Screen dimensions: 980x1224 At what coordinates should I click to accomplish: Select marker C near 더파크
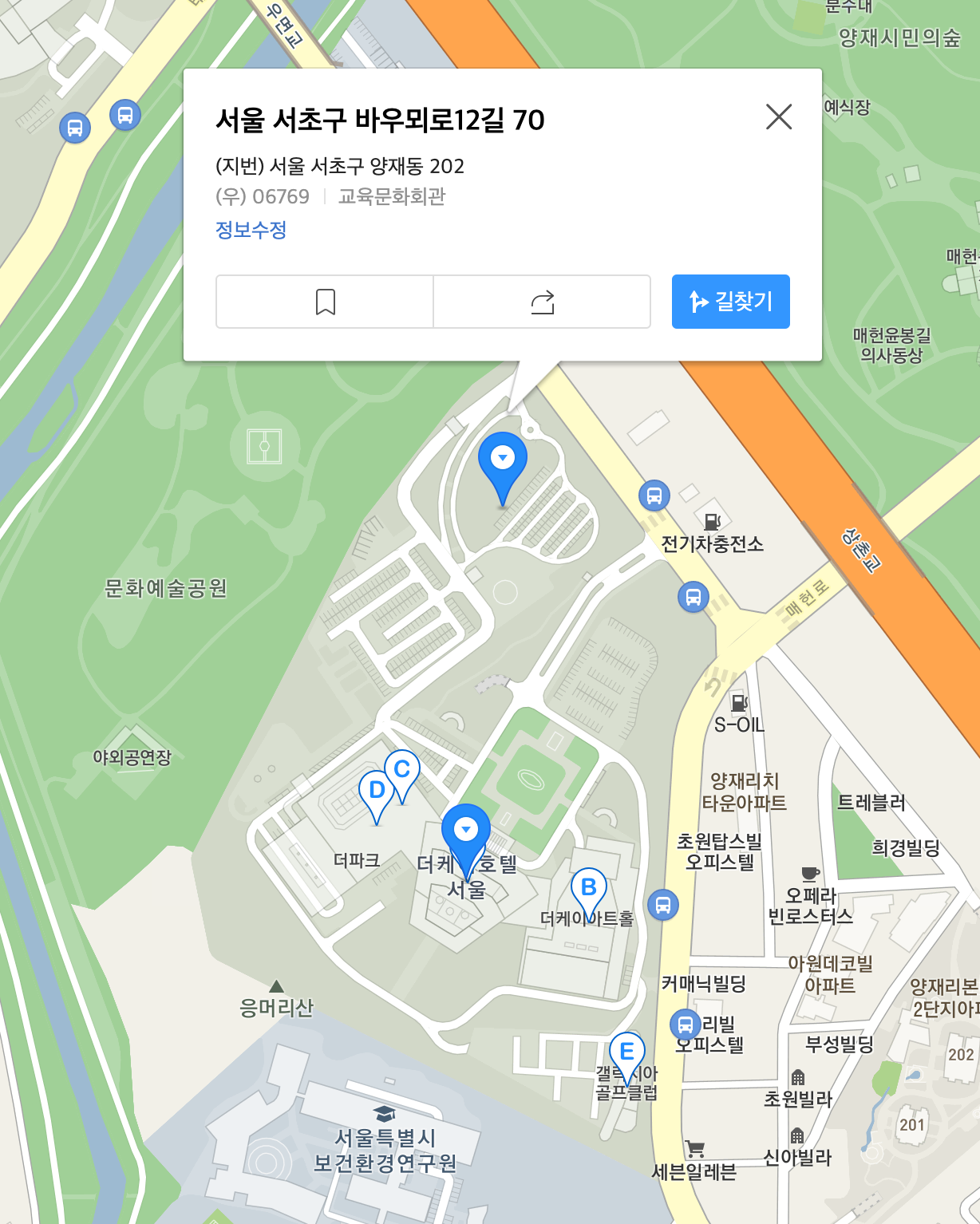tap(403, 769)
